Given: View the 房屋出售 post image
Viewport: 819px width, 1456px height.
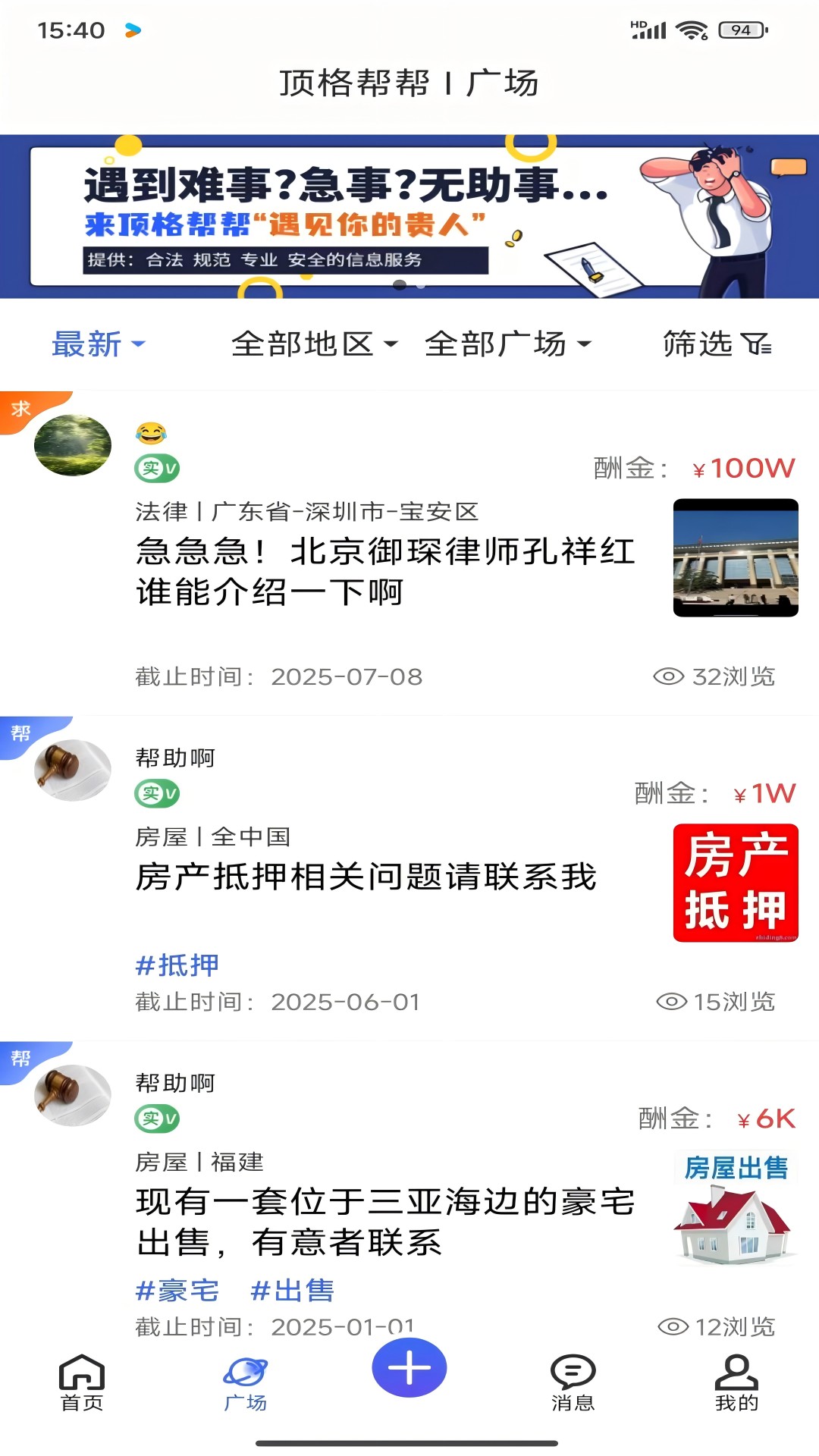Looking at the screenshot, I should [x=735, y=1208].
